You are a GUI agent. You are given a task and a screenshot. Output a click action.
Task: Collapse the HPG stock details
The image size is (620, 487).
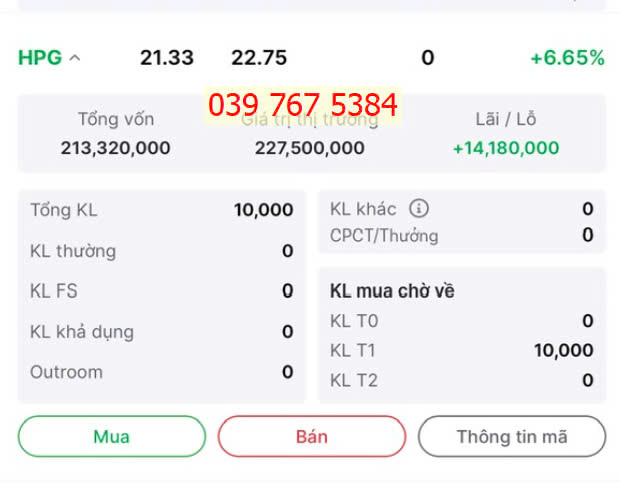(74, 58)
